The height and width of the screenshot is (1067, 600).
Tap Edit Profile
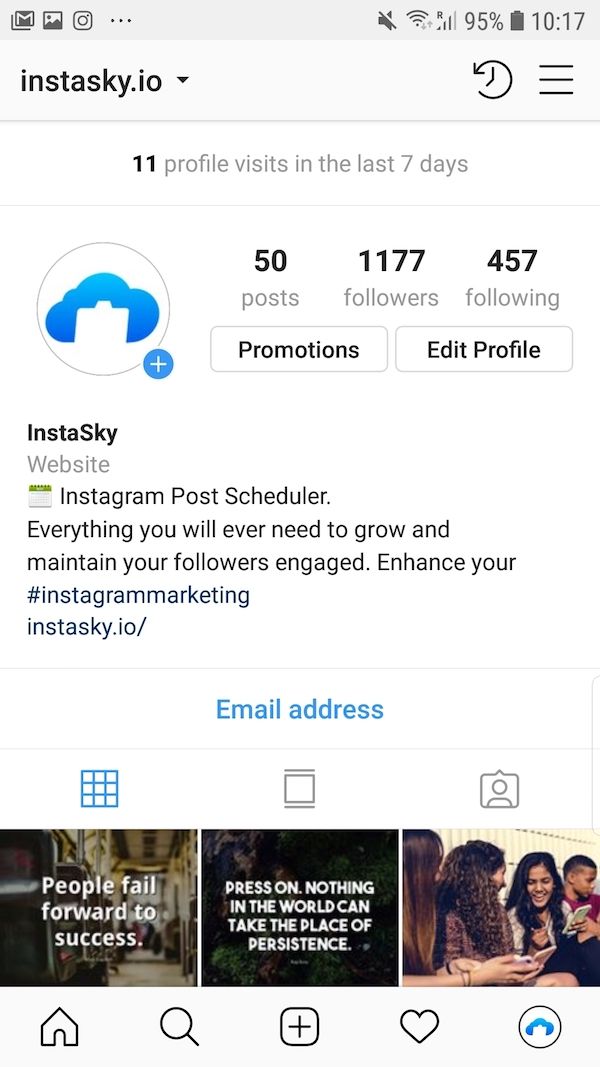pyautogui.click(x=484, y=350)
